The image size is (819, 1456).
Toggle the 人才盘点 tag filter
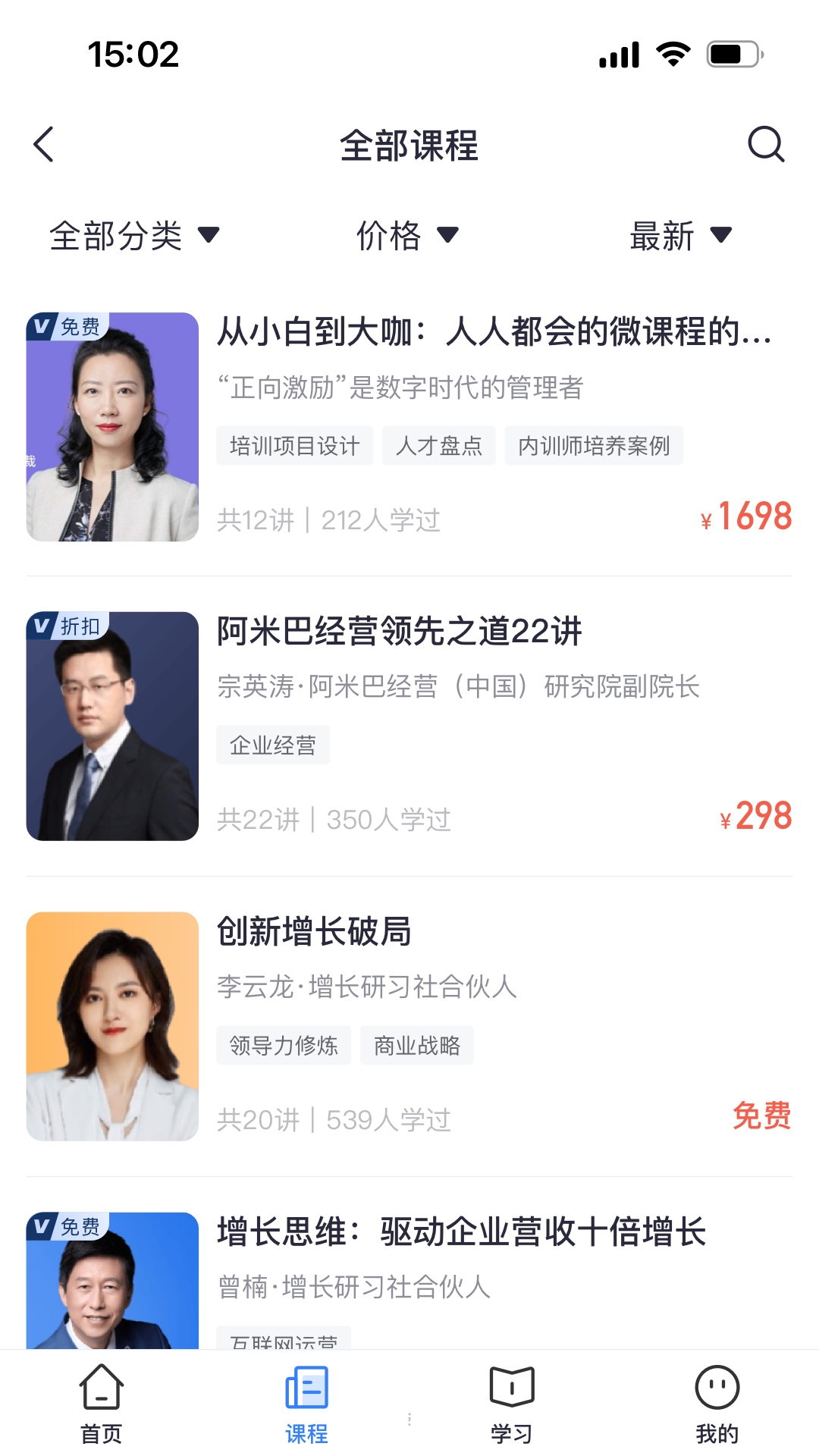439,446
